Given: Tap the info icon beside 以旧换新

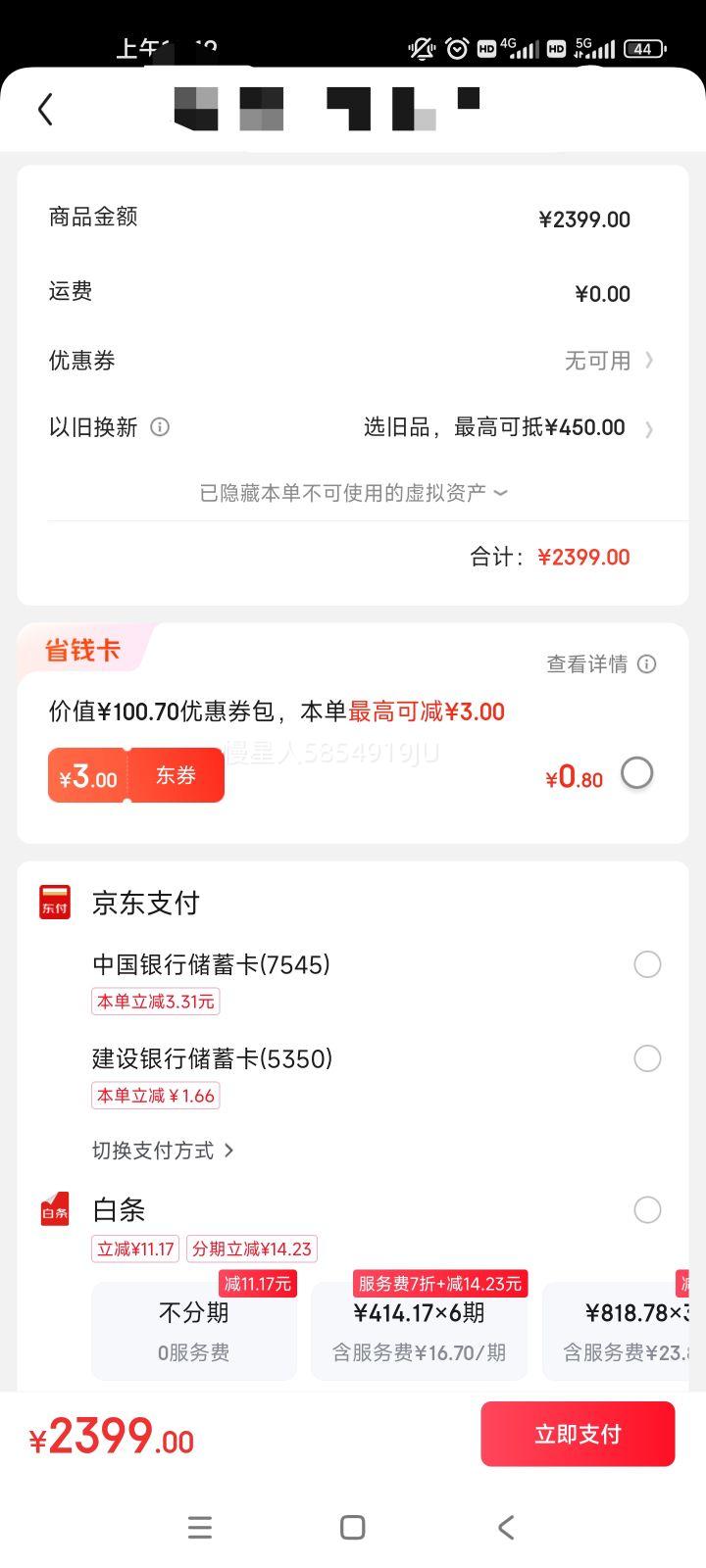Looking at the screenshot, I should click(160, 426).
